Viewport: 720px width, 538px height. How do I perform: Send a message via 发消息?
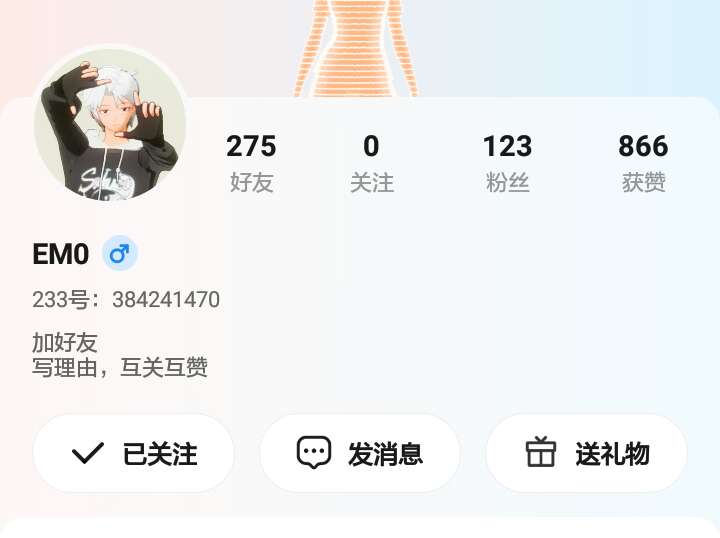(x=360, y=454)
